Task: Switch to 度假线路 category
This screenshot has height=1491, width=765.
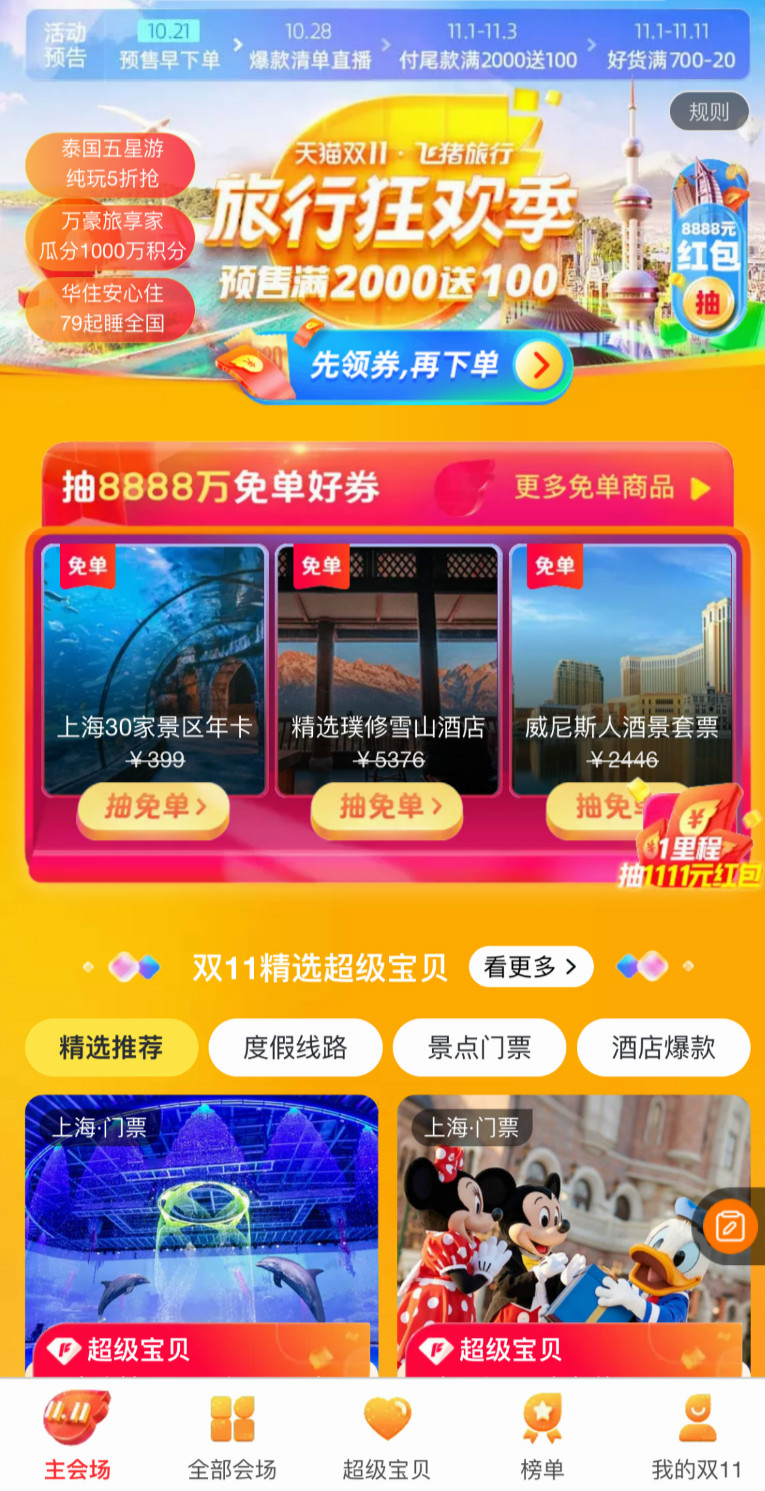Action: point(295,1047)
